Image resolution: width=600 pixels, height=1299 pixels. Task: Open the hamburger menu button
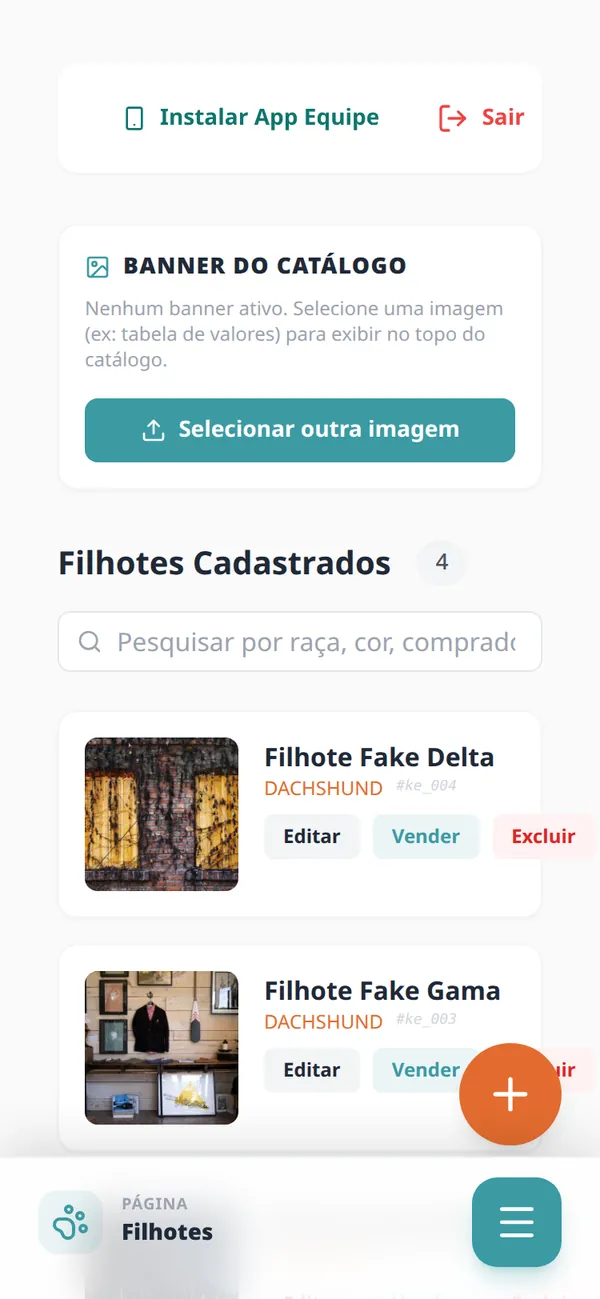(x=517, y=1222)
